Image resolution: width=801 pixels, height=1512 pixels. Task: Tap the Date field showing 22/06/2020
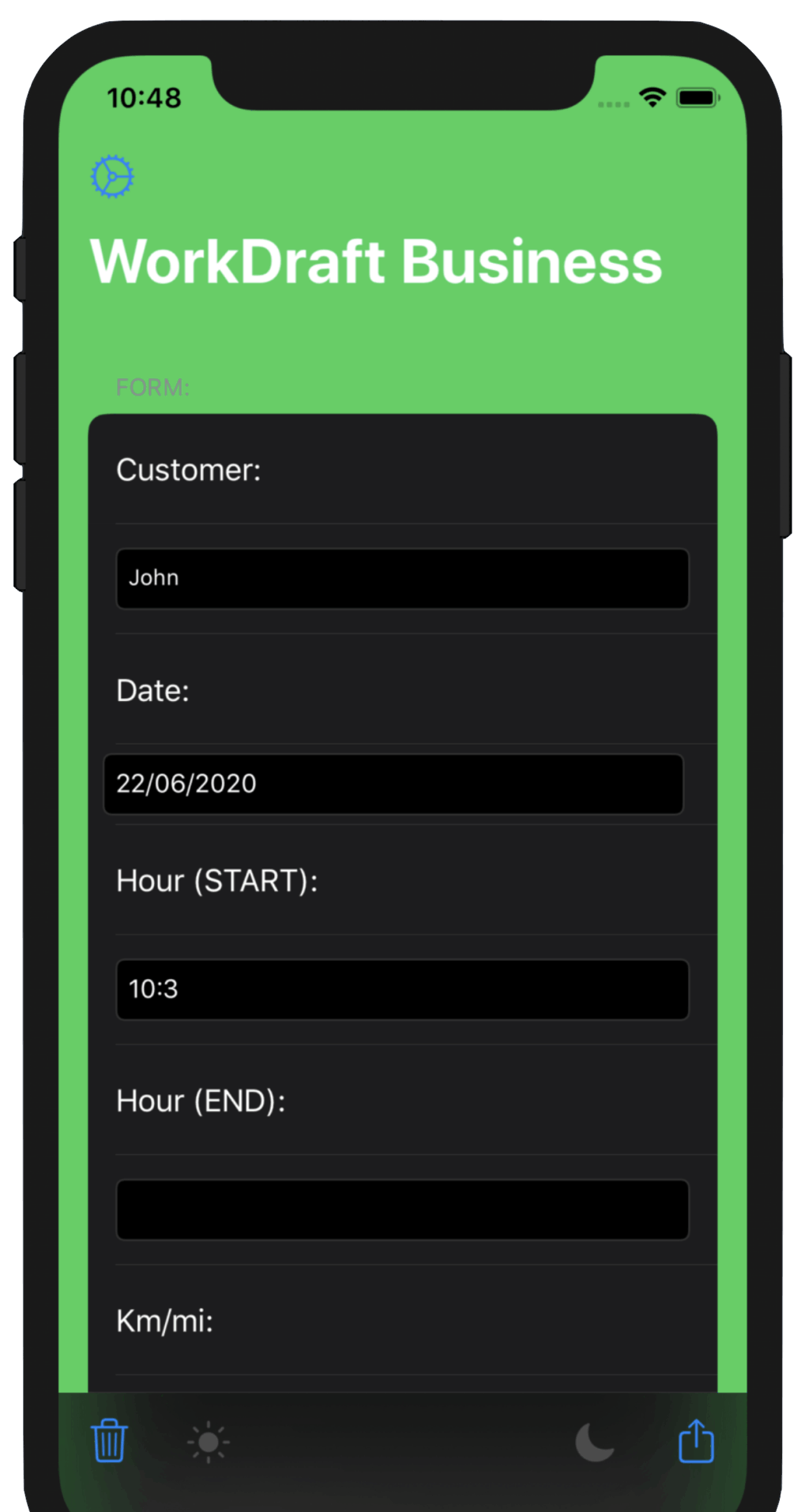(x=393, y=784)
